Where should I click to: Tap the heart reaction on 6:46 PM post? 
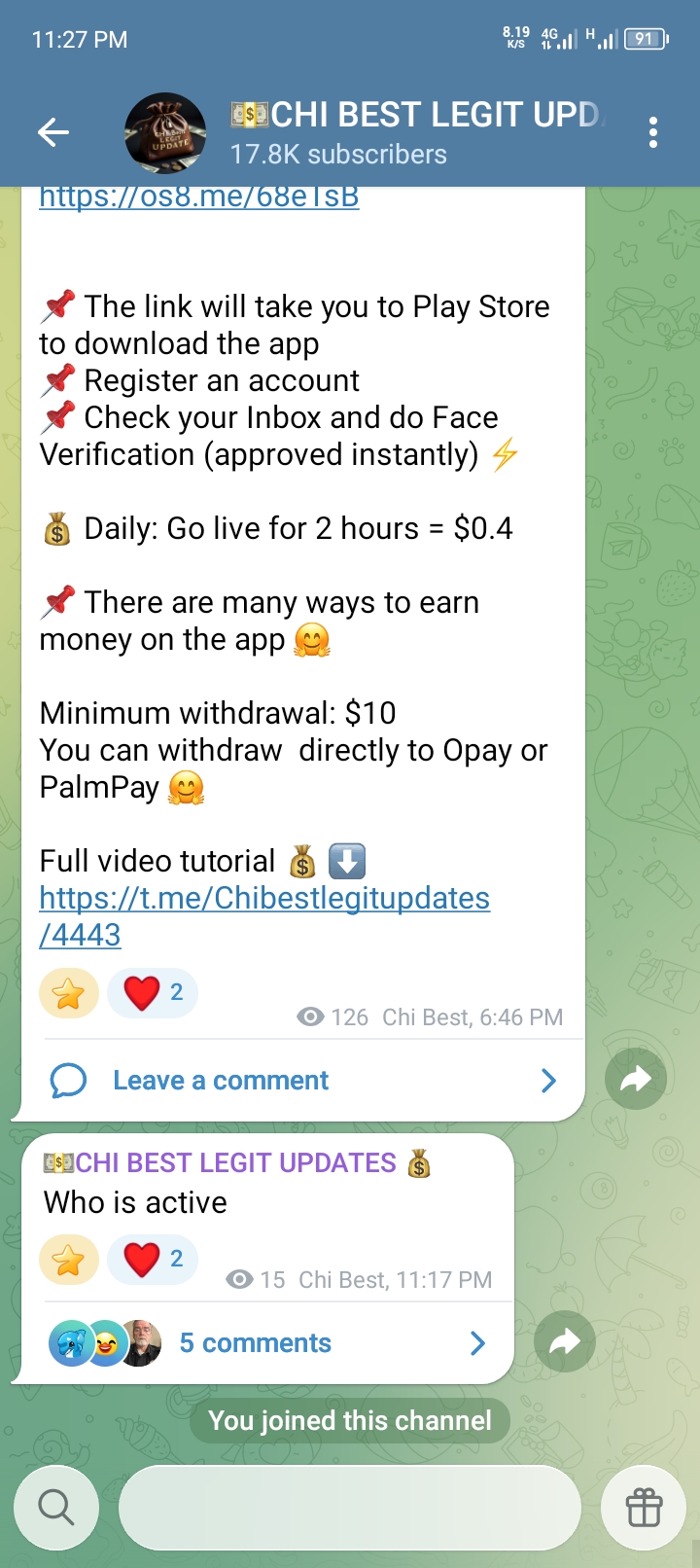point(153,993)
